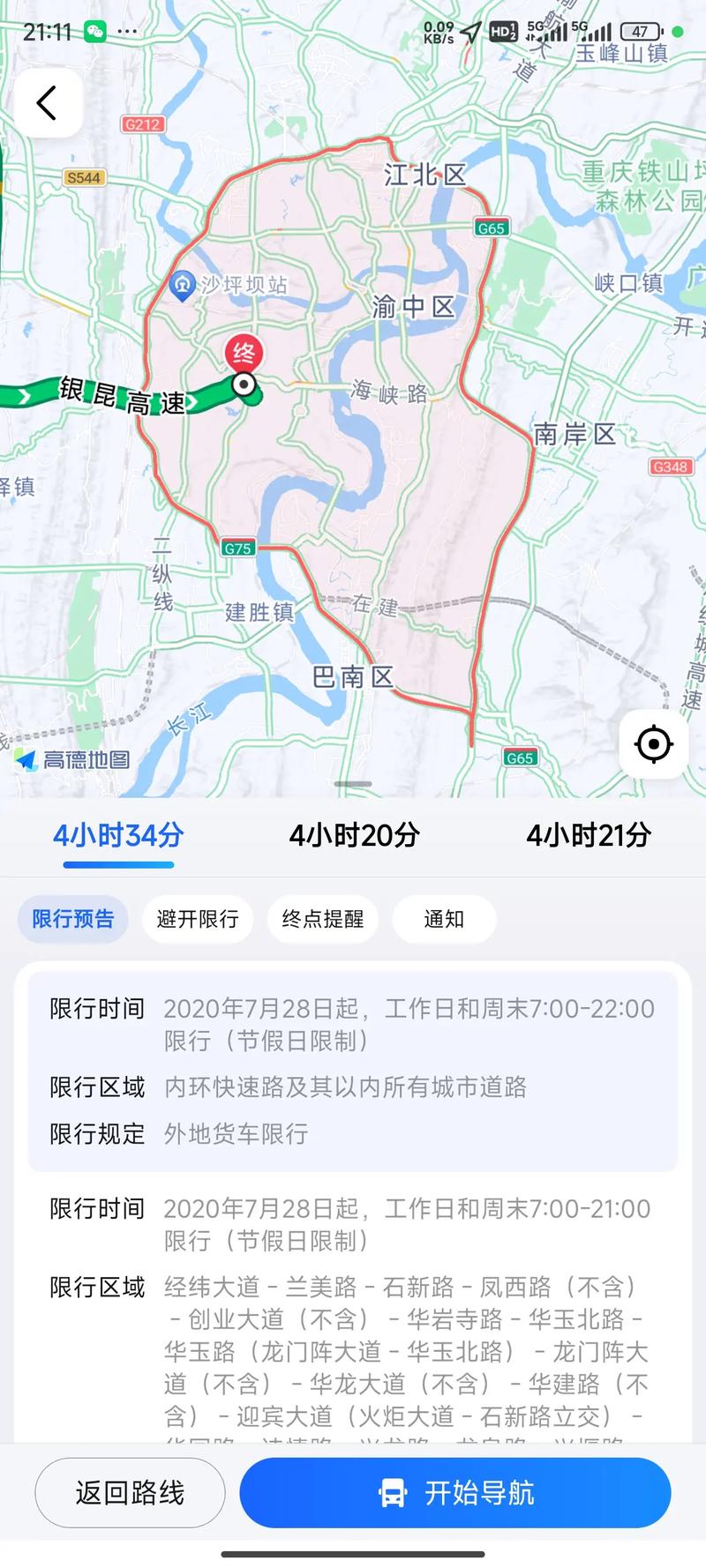Tap the back arrow at top left
Screen dimensions: 706x1568
point(48,103)
